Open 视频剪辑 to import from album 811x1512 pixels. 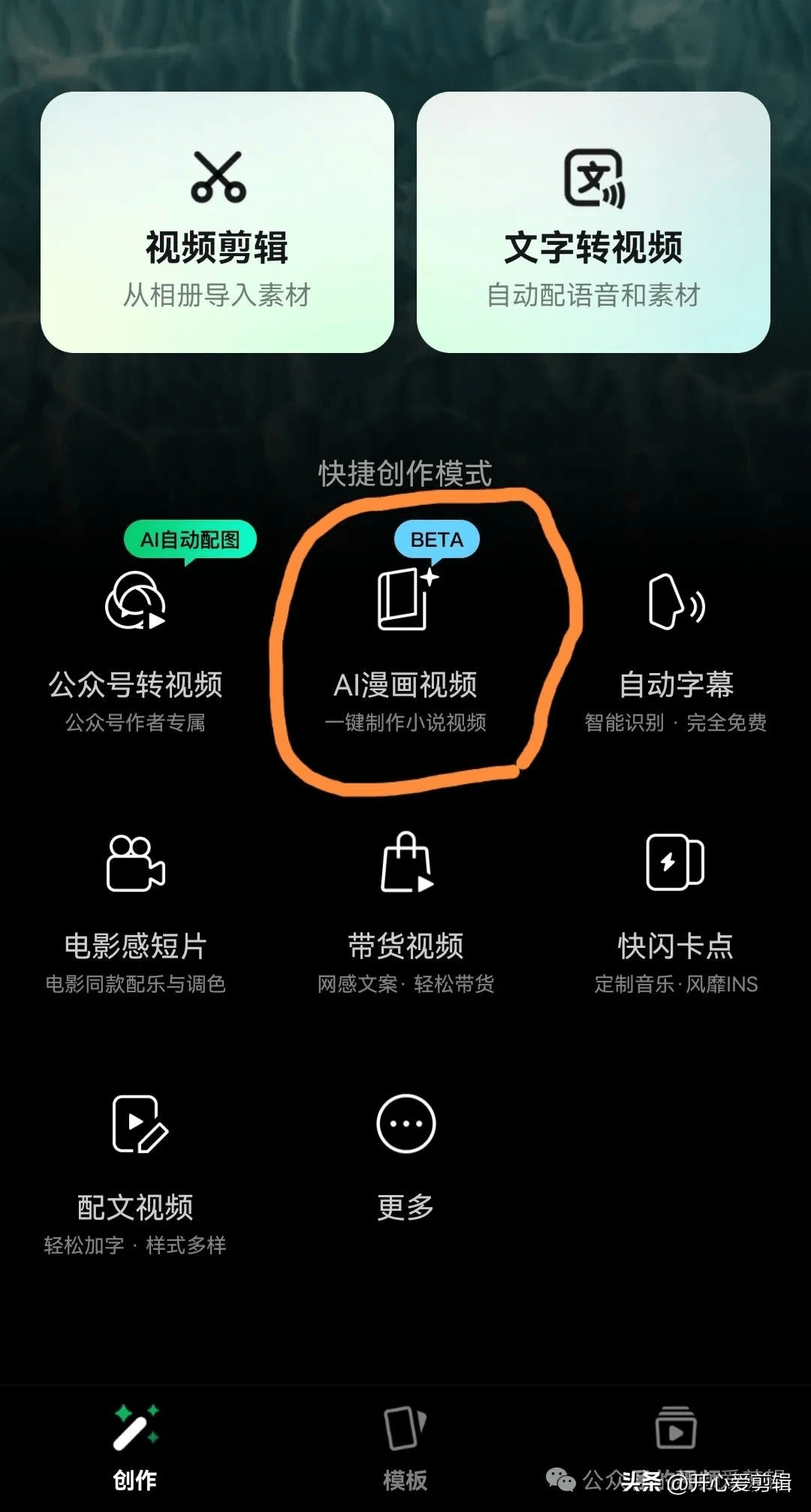[217, 222]
